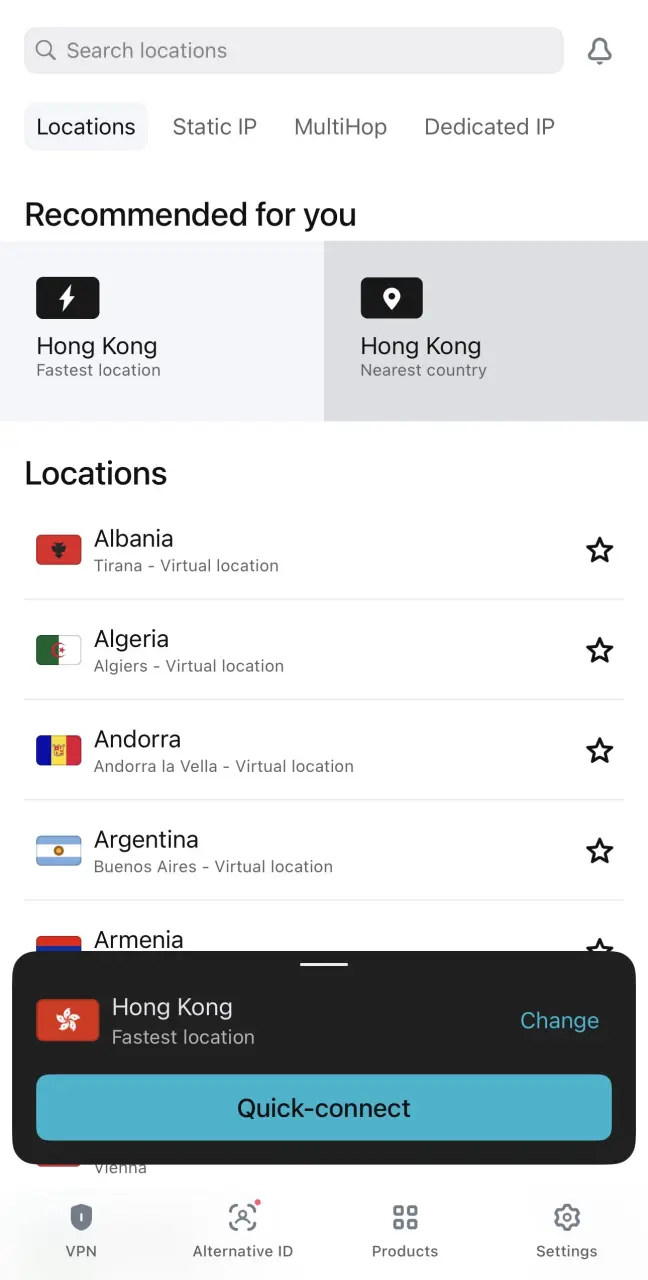648x1280 pixels.
Task: Switch to the MultiHop tab
Action: (340, 127)
